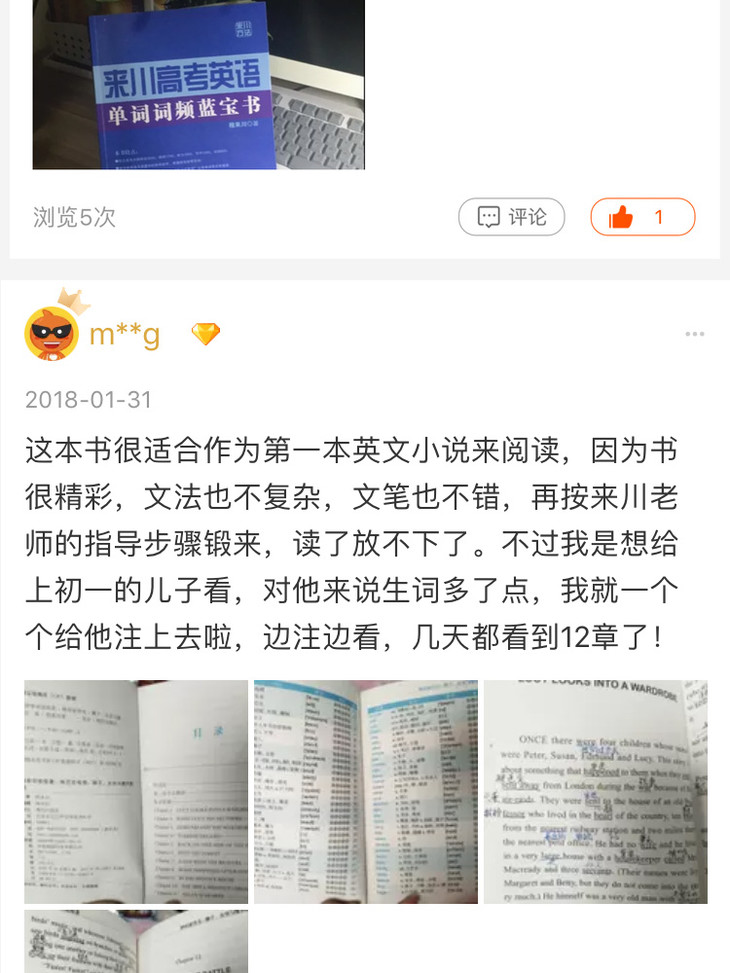View m**g's profile avatar

pos(52,332)
